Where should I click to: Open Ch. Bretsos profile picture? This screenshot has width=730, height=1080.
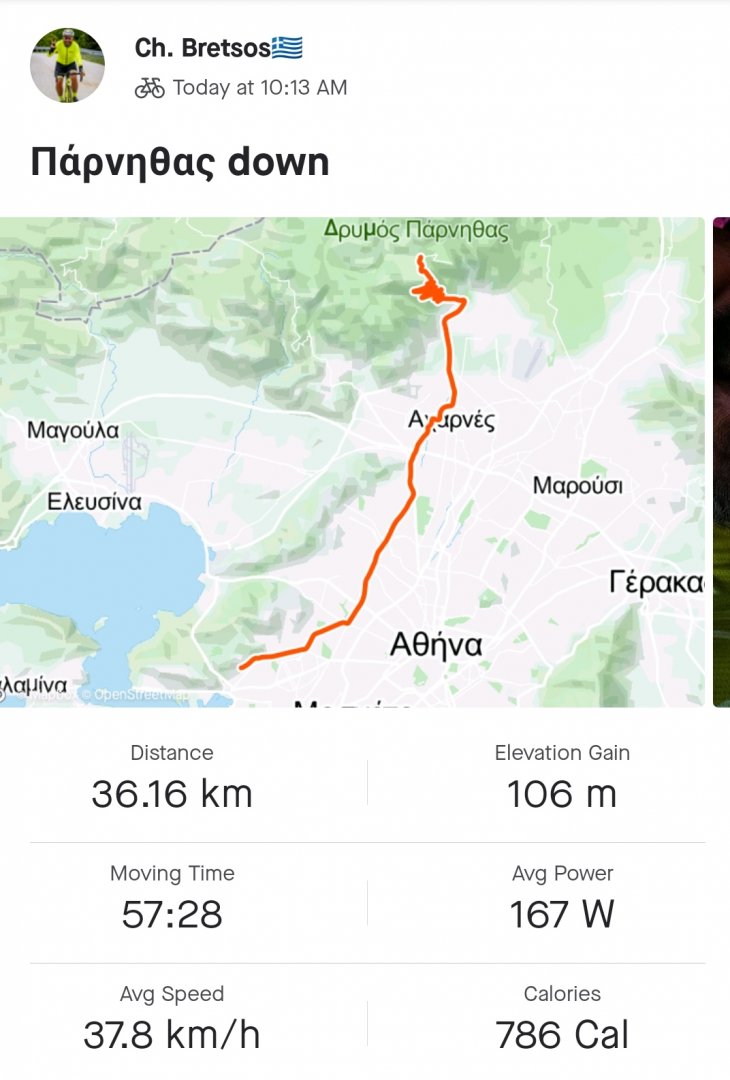[x=68, y=65]
